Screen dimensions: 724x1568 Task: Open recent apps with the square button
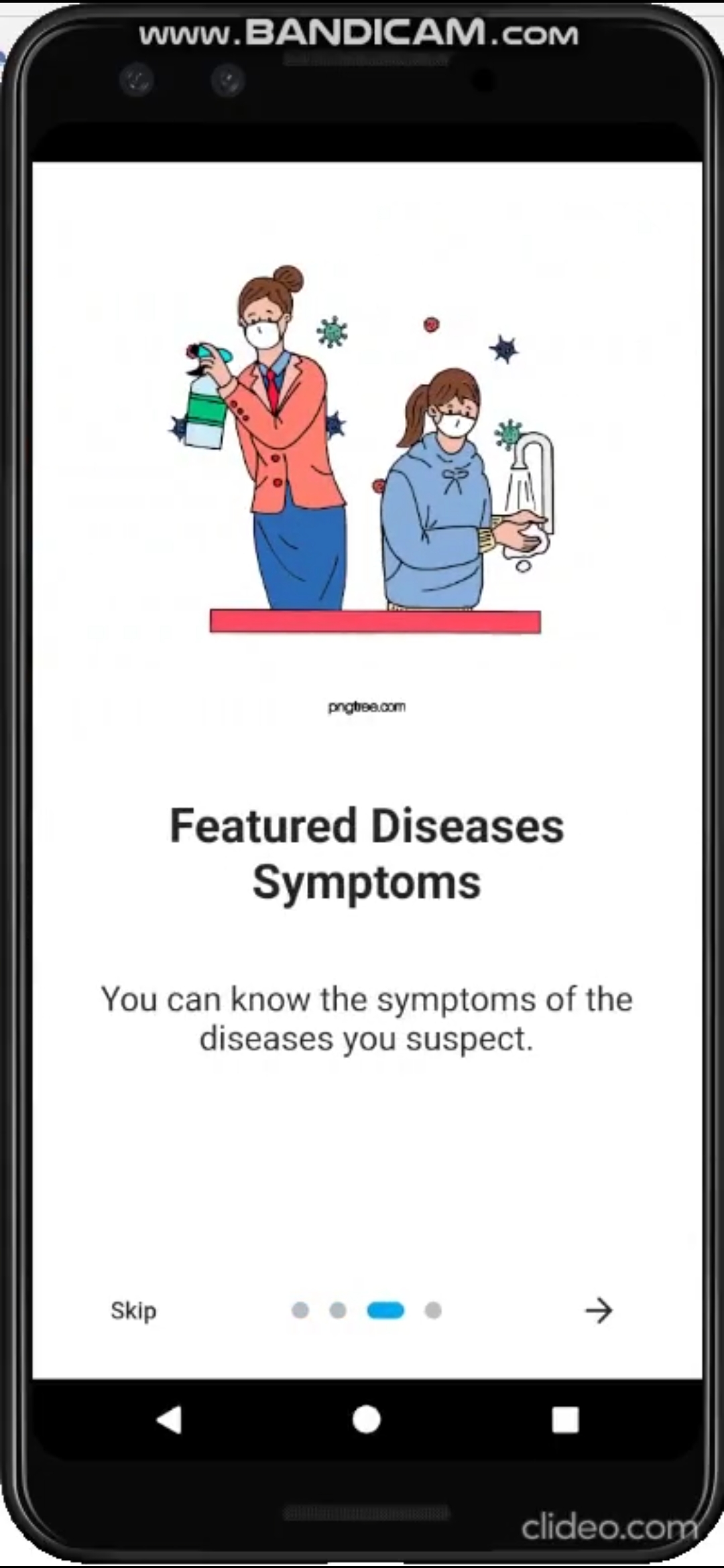[x=566, y=1421]
